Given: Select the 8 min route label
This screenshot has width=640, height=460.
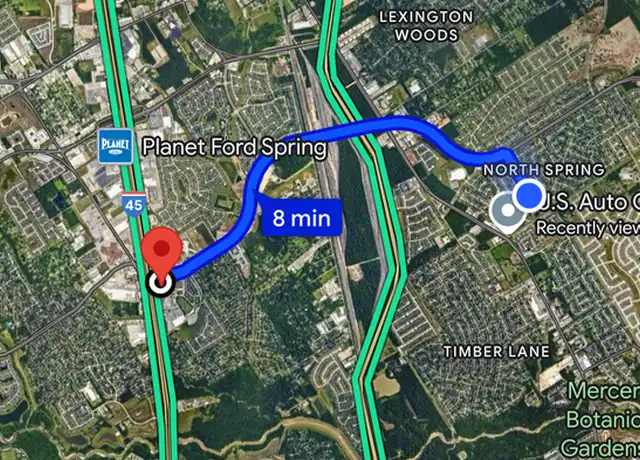Looking at the screenshot, I should [302, 216].
